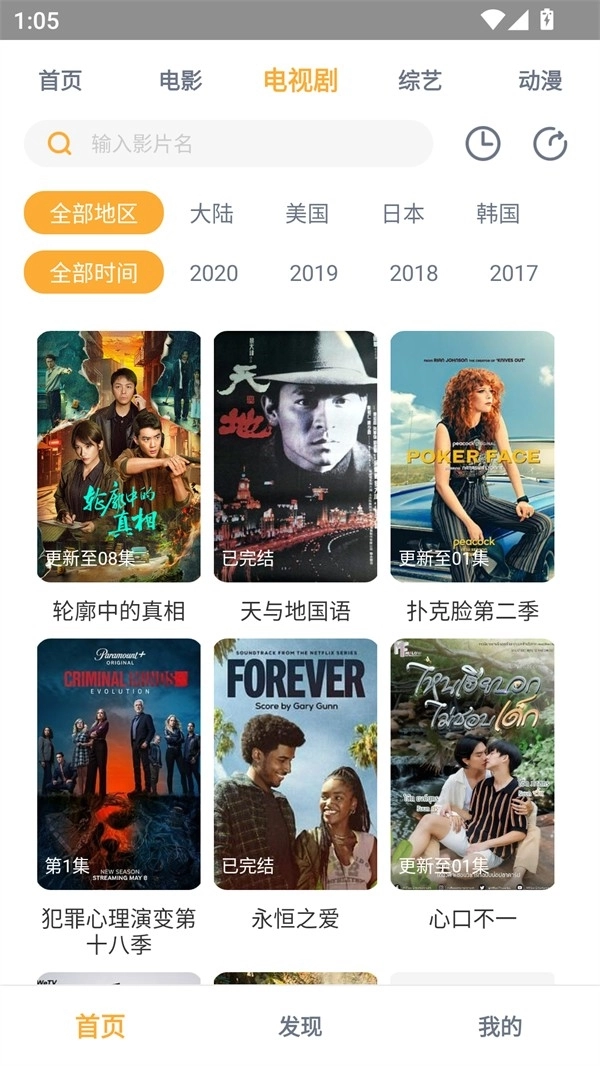Switch to the 电影 top tab
The height and width of the screenshot is (1066, 600).
[181, 81]
